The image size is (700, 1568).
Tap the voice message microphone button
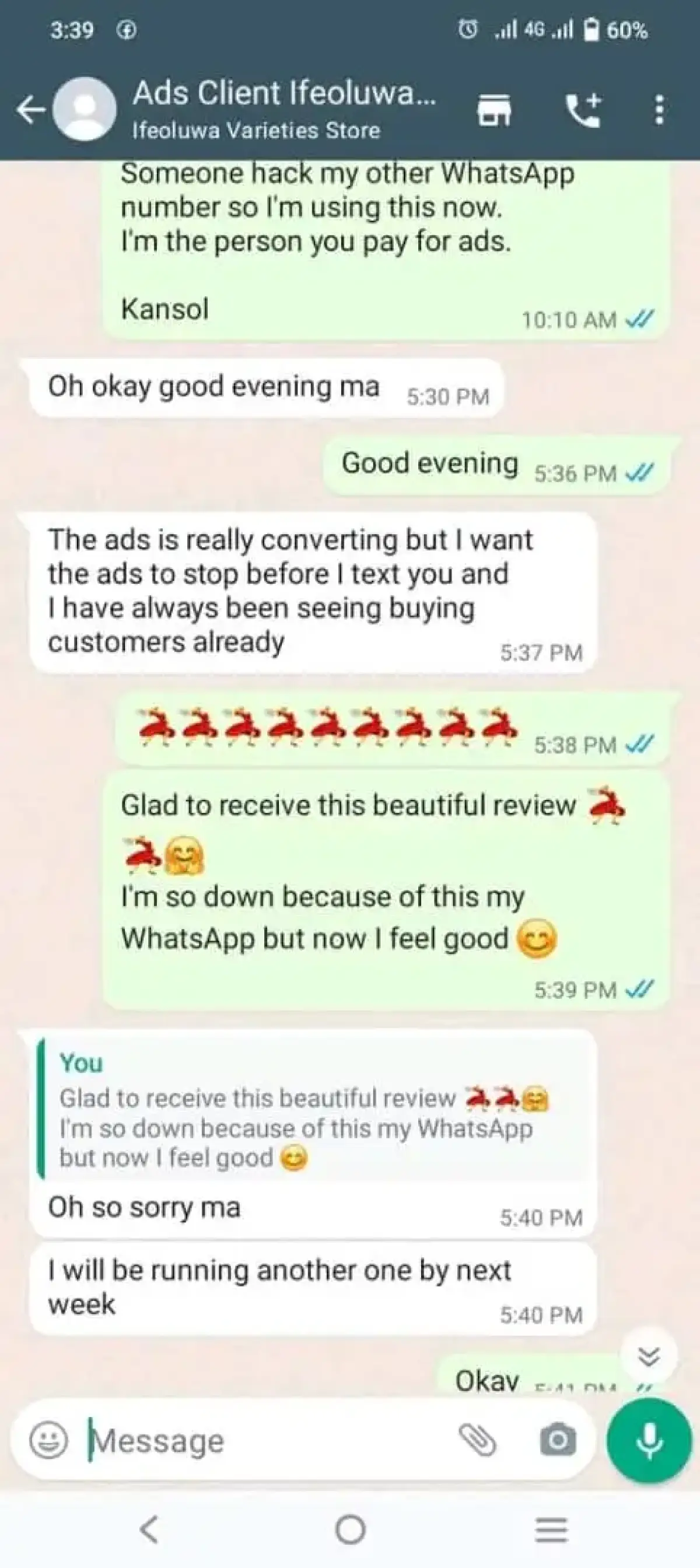649,1440
